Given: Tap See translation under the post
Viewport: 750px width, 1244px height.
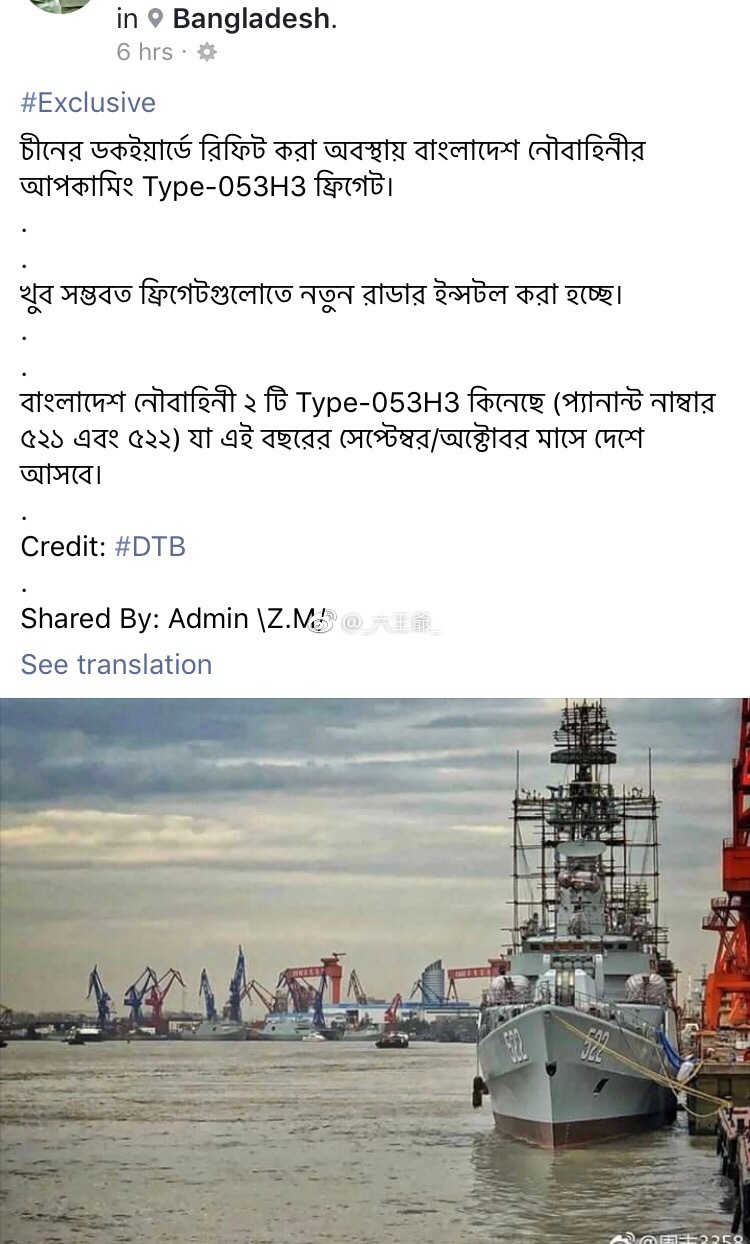Looking at the screenshot, I should coord(116,665).
